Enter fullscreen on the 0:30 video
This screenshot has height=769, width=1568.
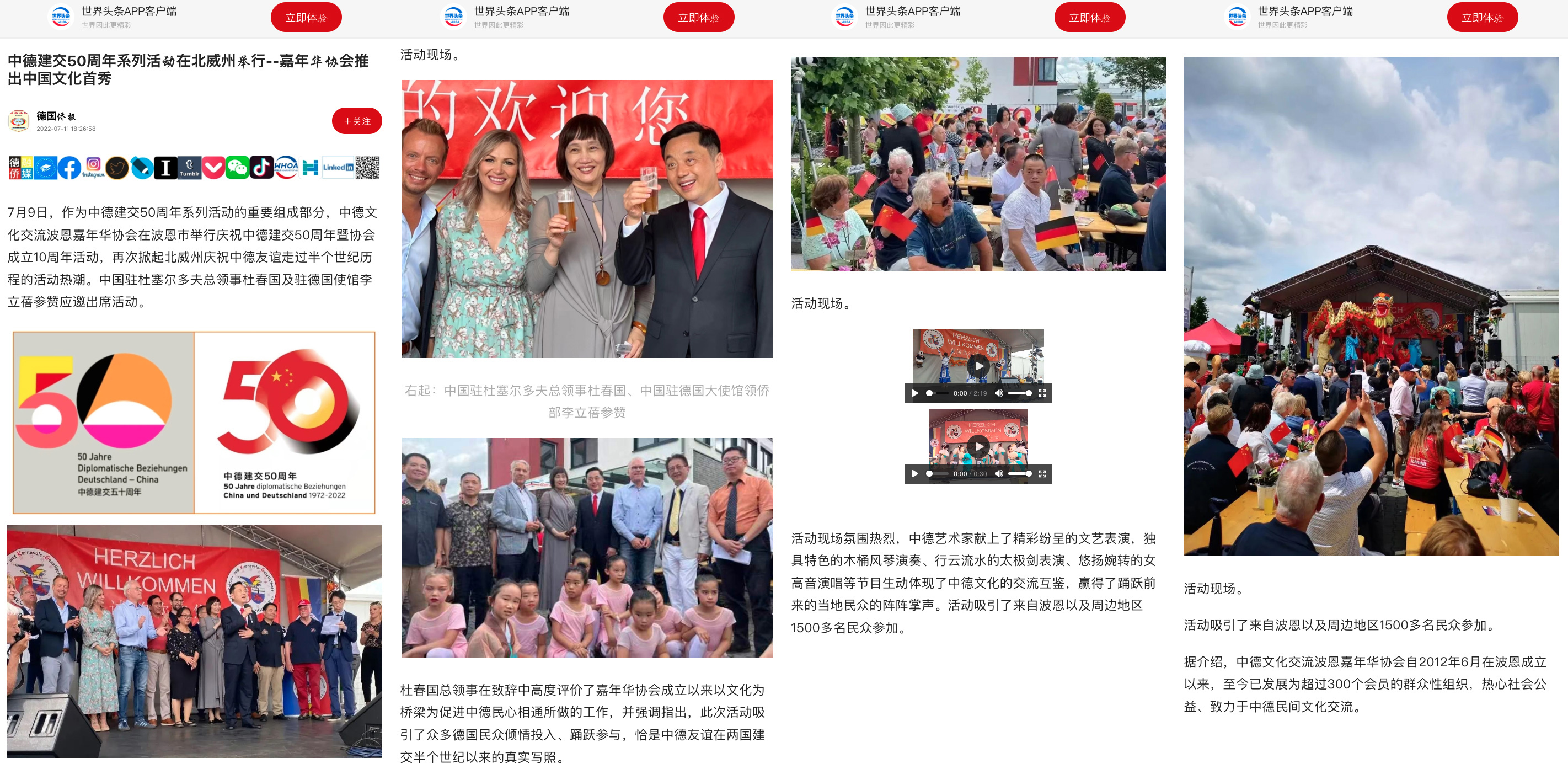point(1042,474)
